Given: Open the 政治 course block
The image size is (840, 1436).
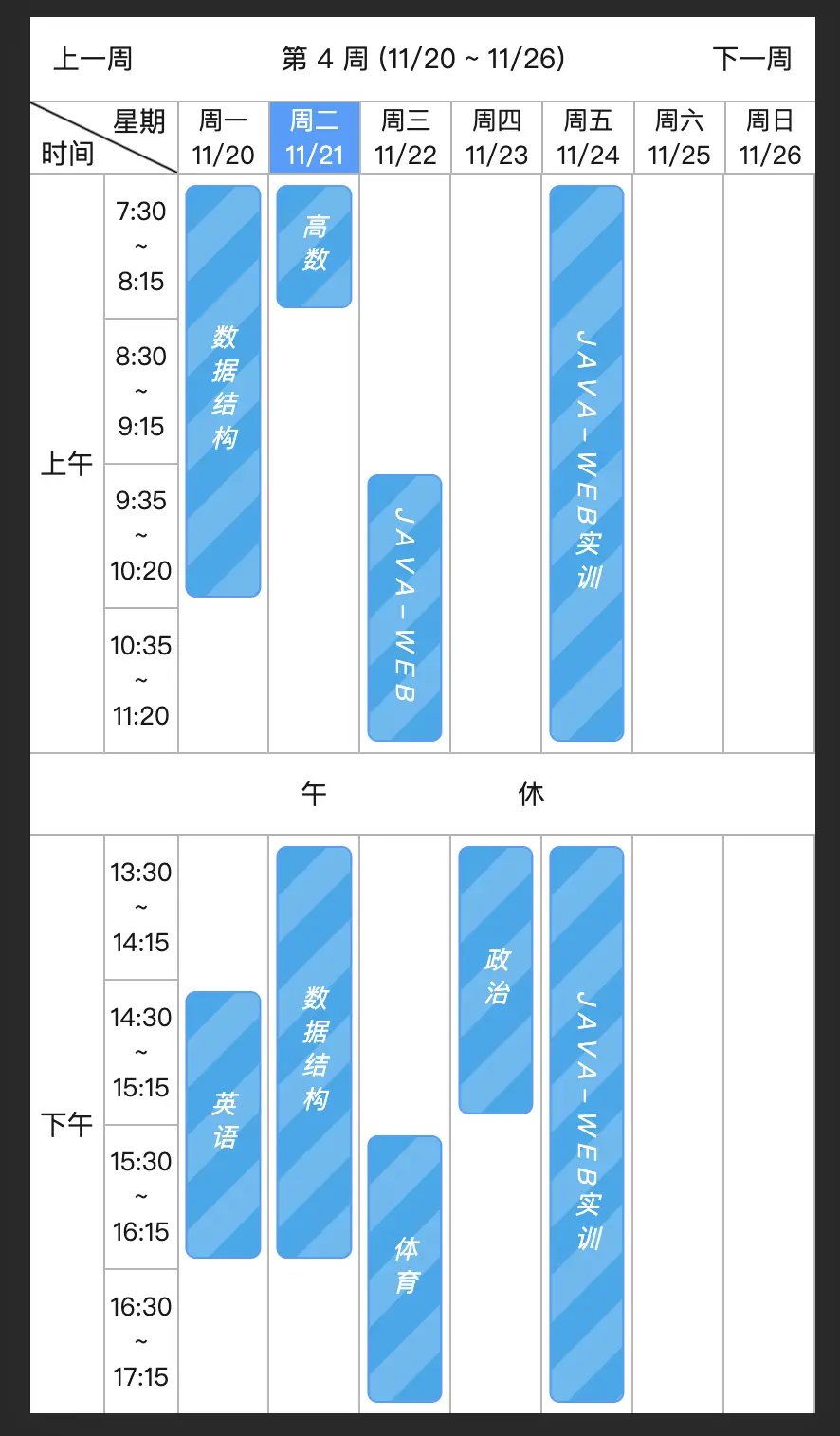Looking at the screenshot, I should point(496,980).
